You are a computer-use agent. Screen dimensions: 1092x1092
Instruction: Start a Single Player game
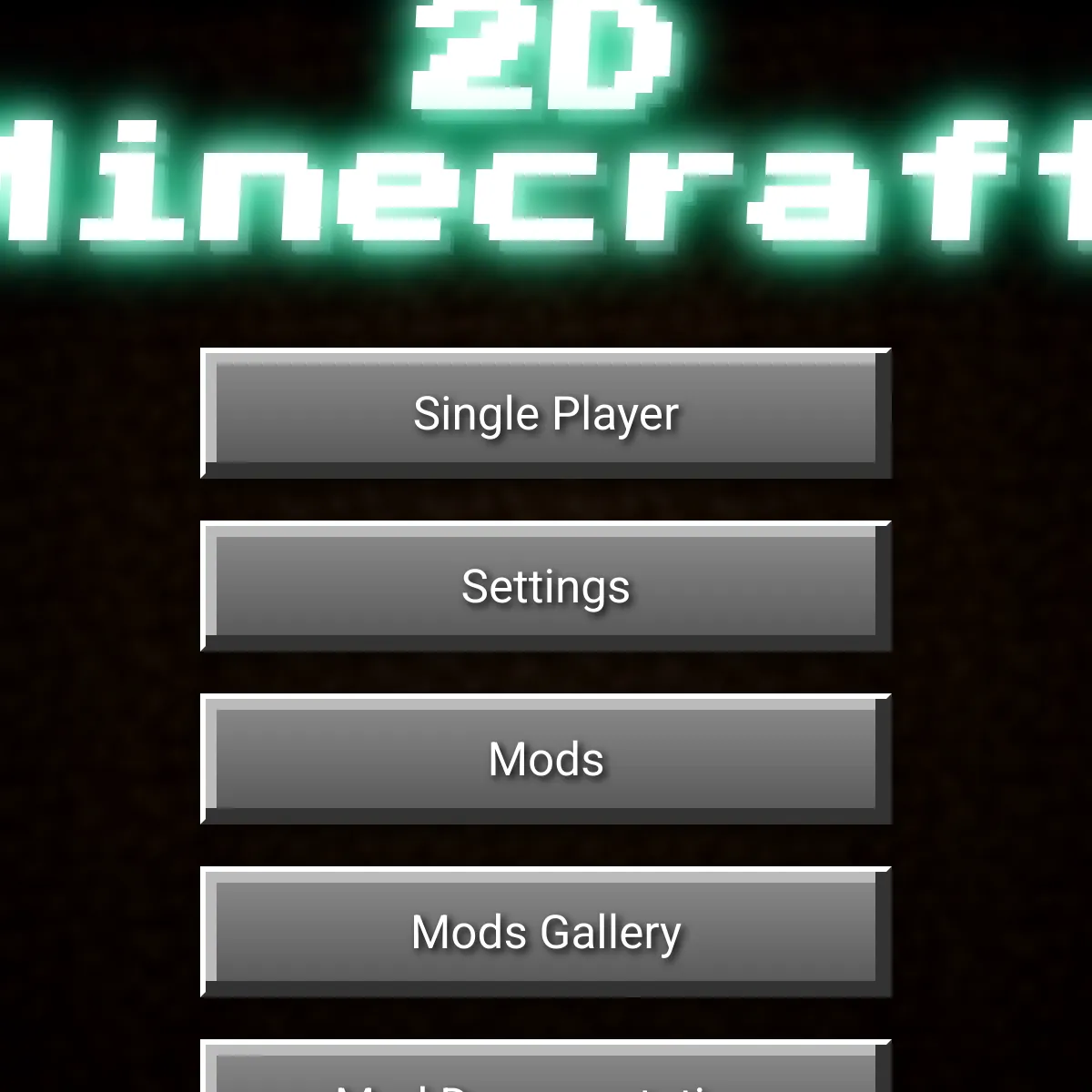(x=546, y=414)
